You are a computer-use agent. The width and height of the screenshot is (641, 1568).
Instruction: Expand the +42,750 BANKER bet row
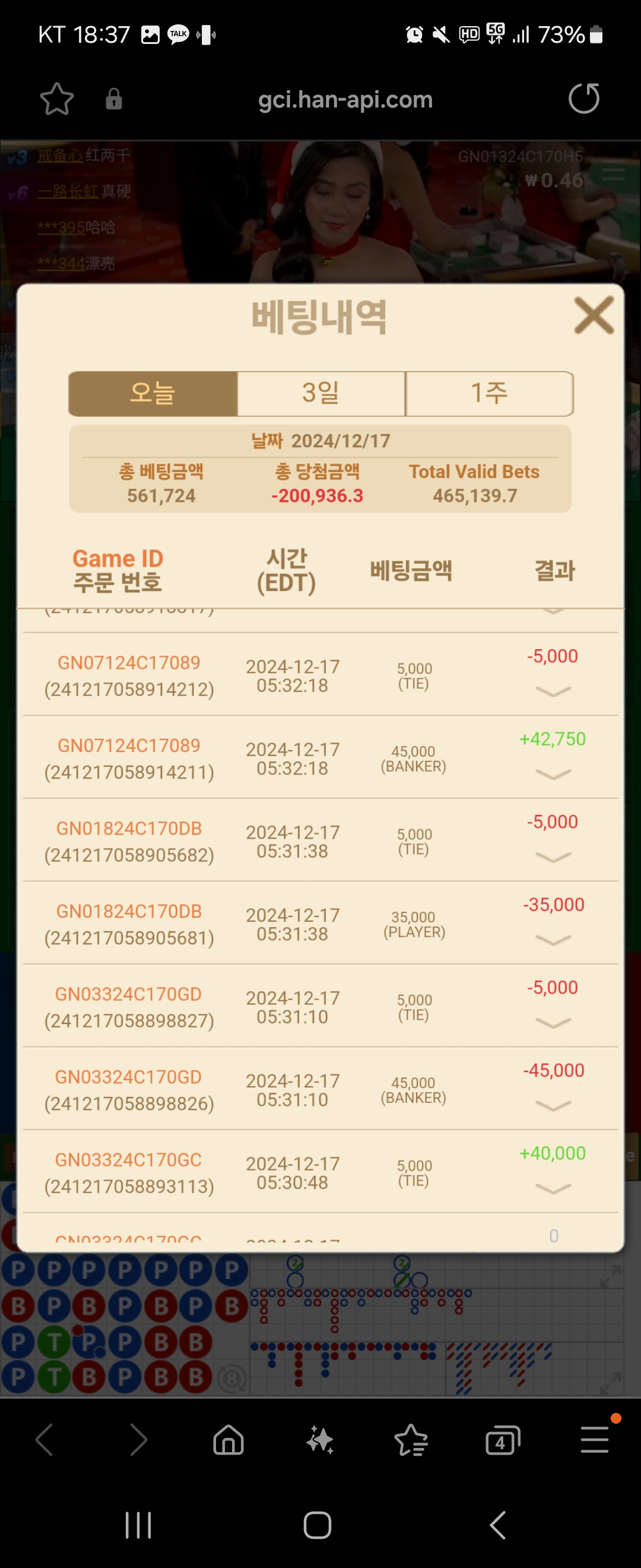553,774
